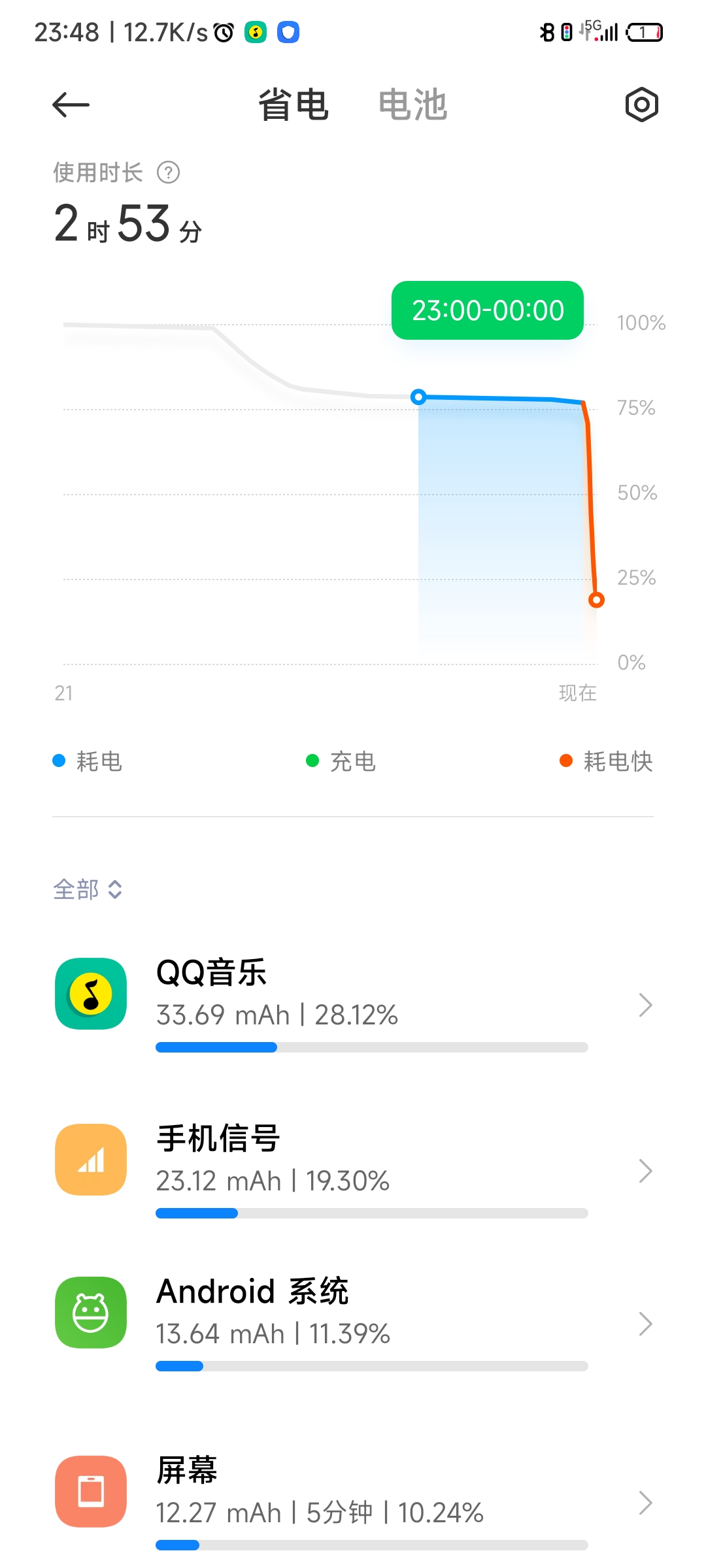Select the 省电 tab
Viewport: 706px width, 1568px height.
tap(294, 105)
